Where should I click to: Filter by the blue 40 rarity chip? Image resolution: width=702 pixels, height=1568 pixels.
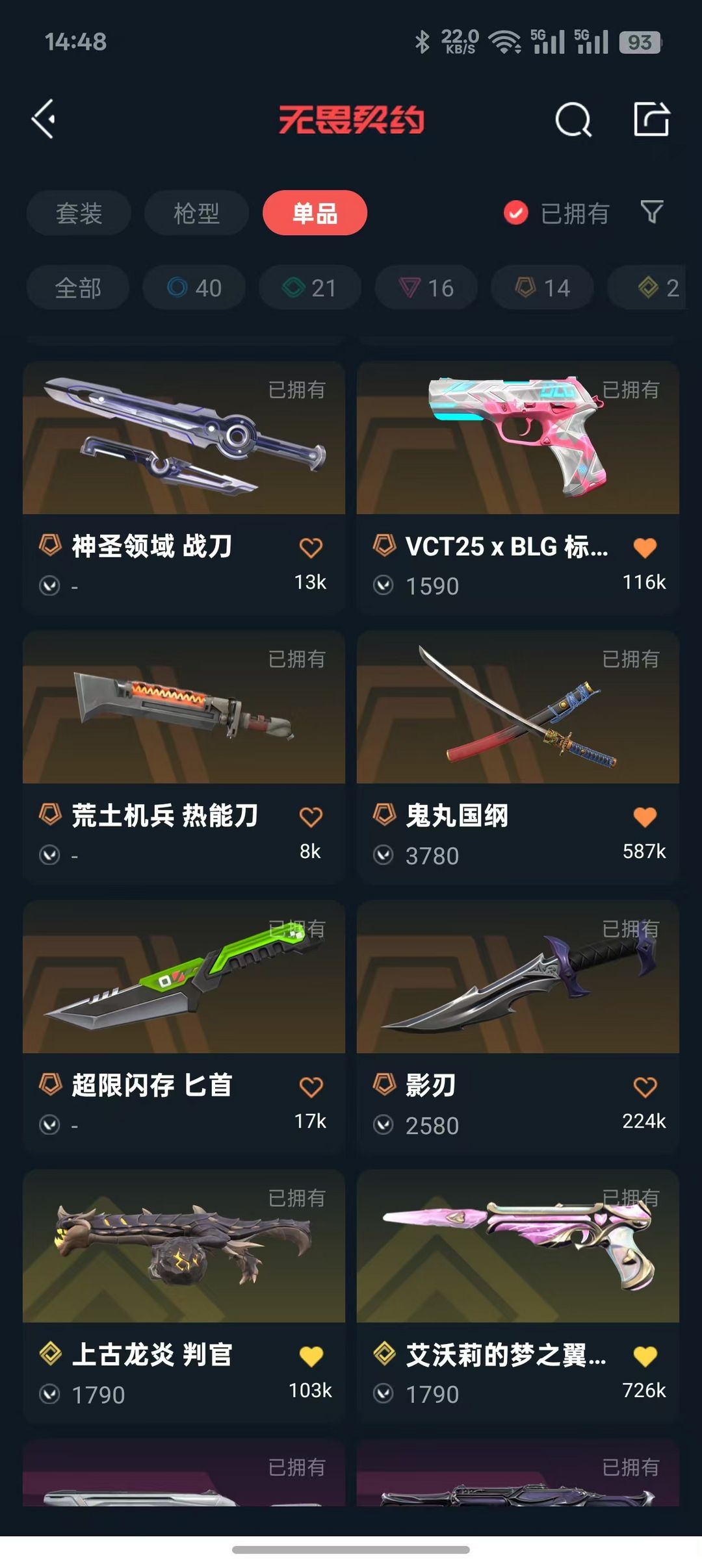194,287
